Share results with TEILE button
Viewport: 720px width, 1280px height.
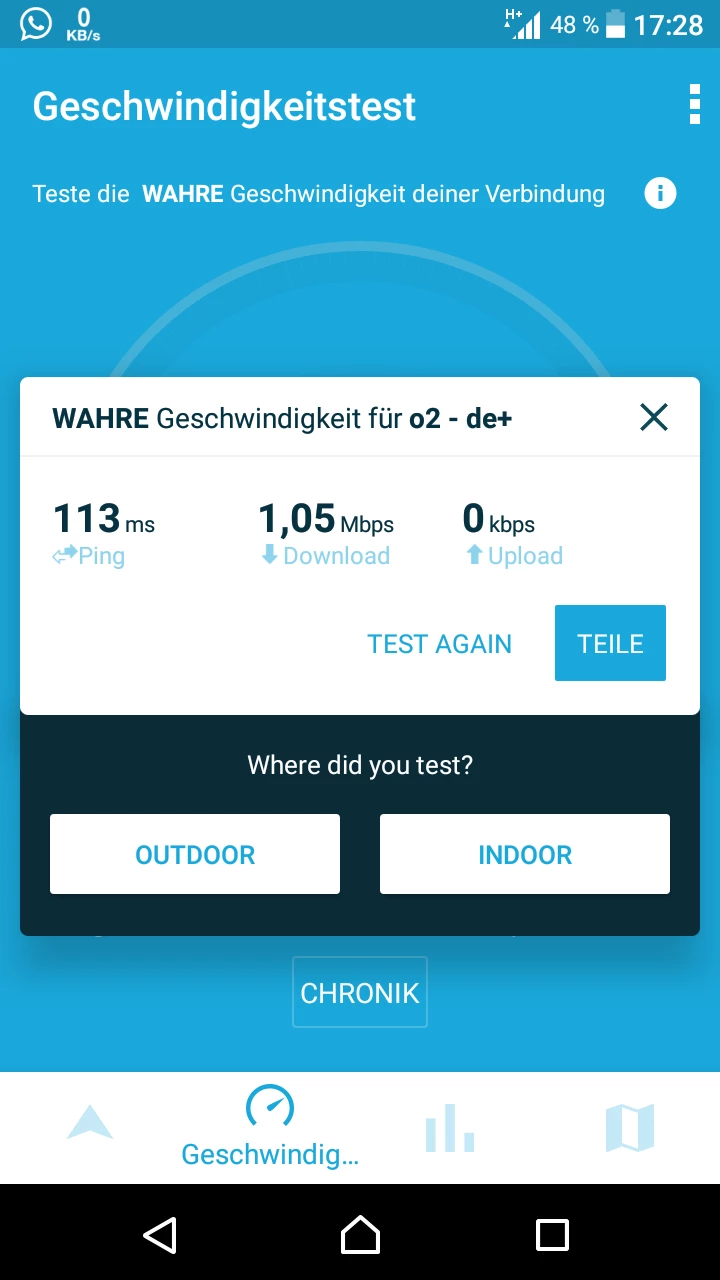[610, 644]
